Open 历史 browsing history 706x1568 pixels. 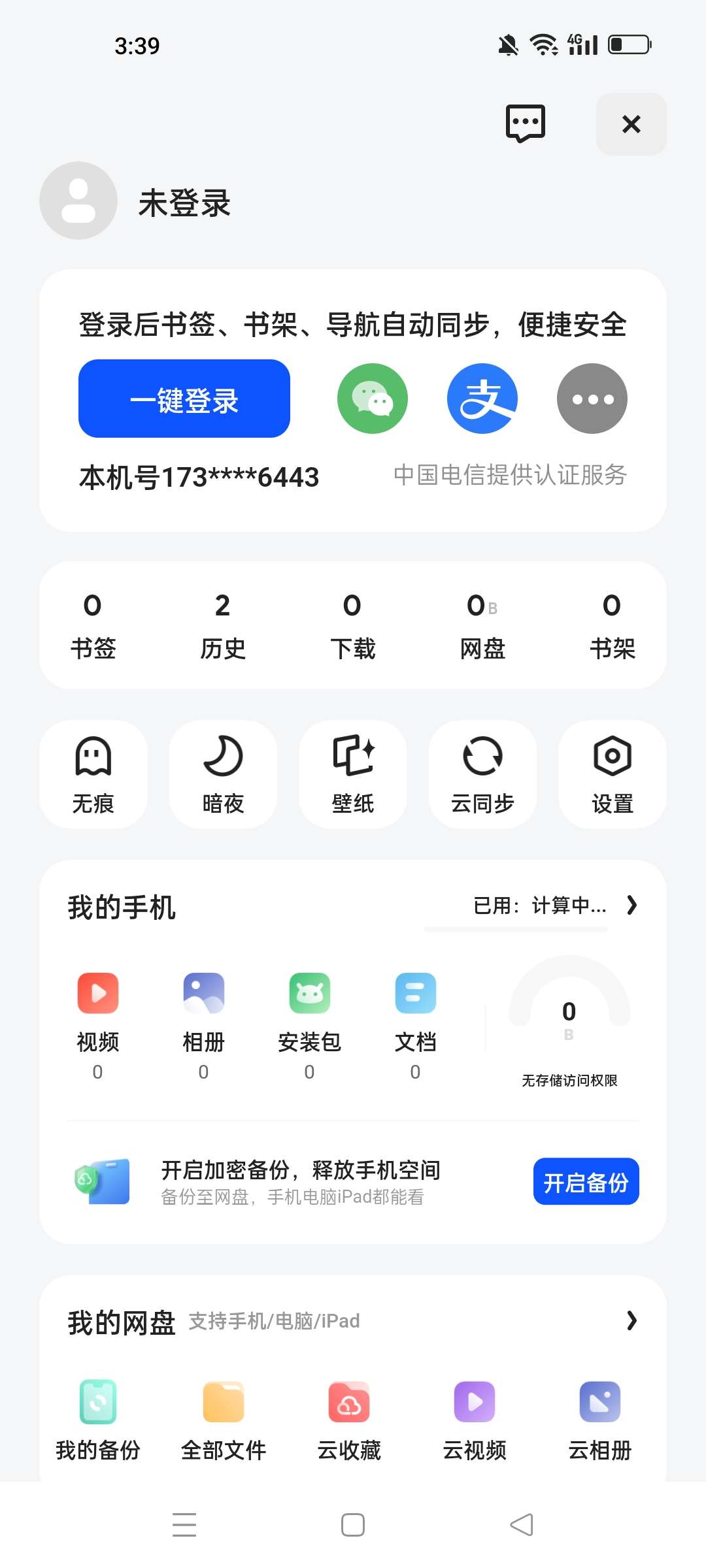click(x=223, y=625)
